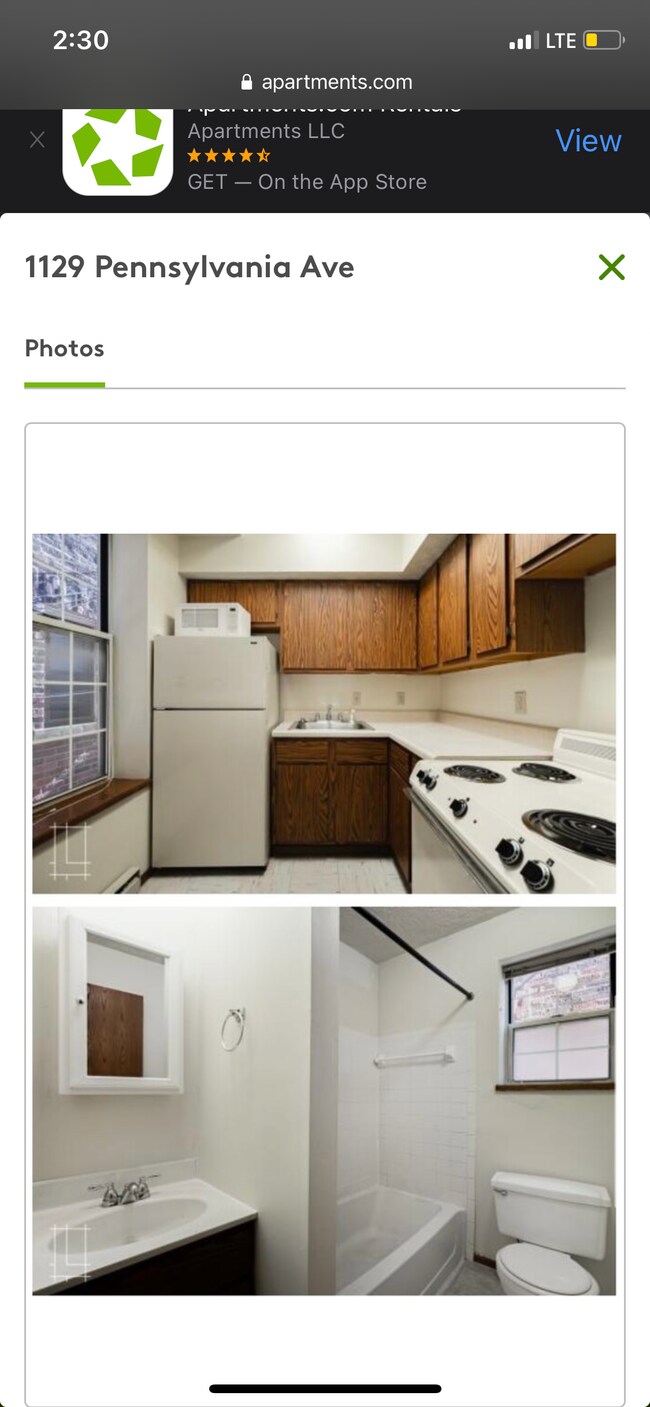650x1407 pixels.
Task: Select the Photos tab
Action: (65, 349)
